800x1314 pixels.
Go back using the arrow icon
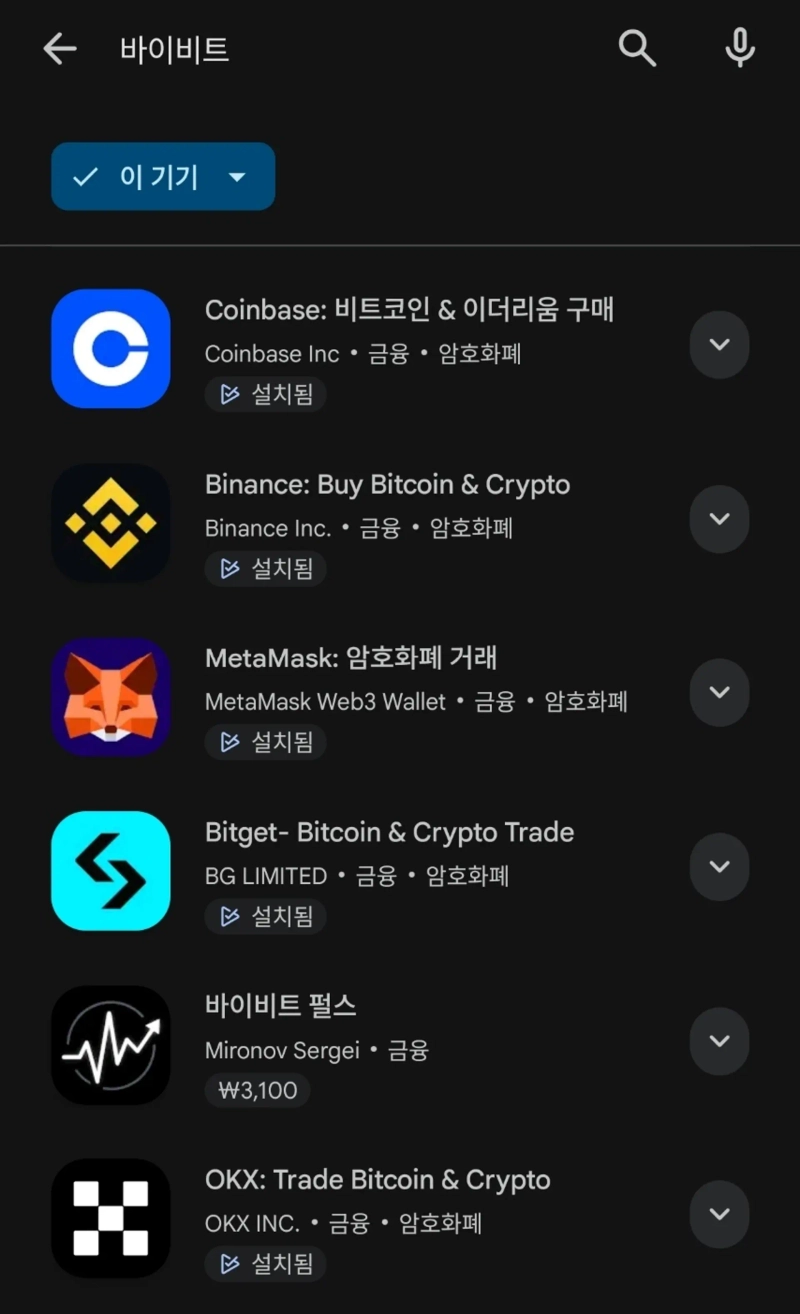[60, 48]
